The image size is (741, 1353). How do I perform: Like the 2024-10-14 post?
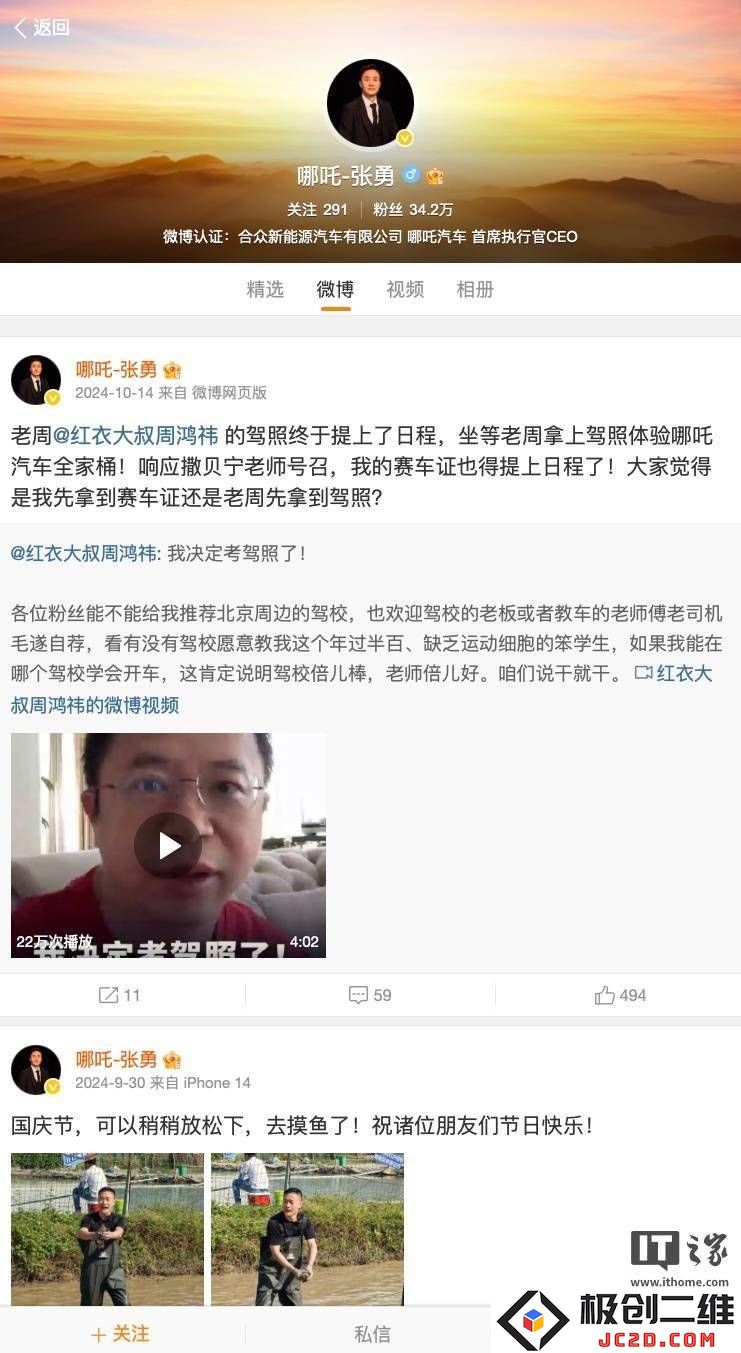tap(620, 995)
